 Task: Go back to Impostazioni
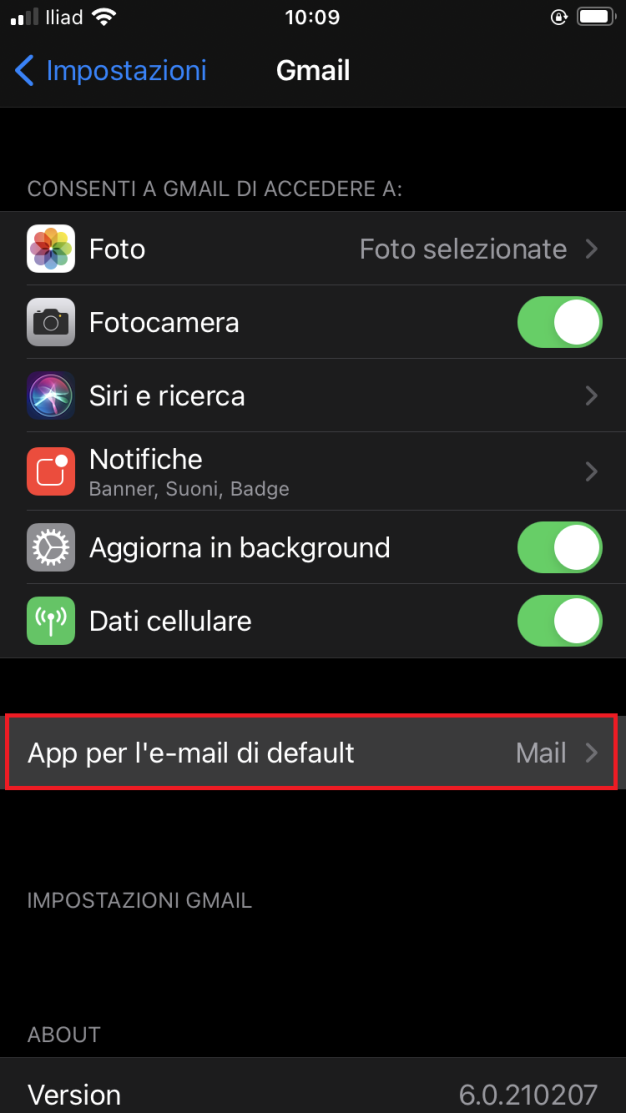coord(111,71)
